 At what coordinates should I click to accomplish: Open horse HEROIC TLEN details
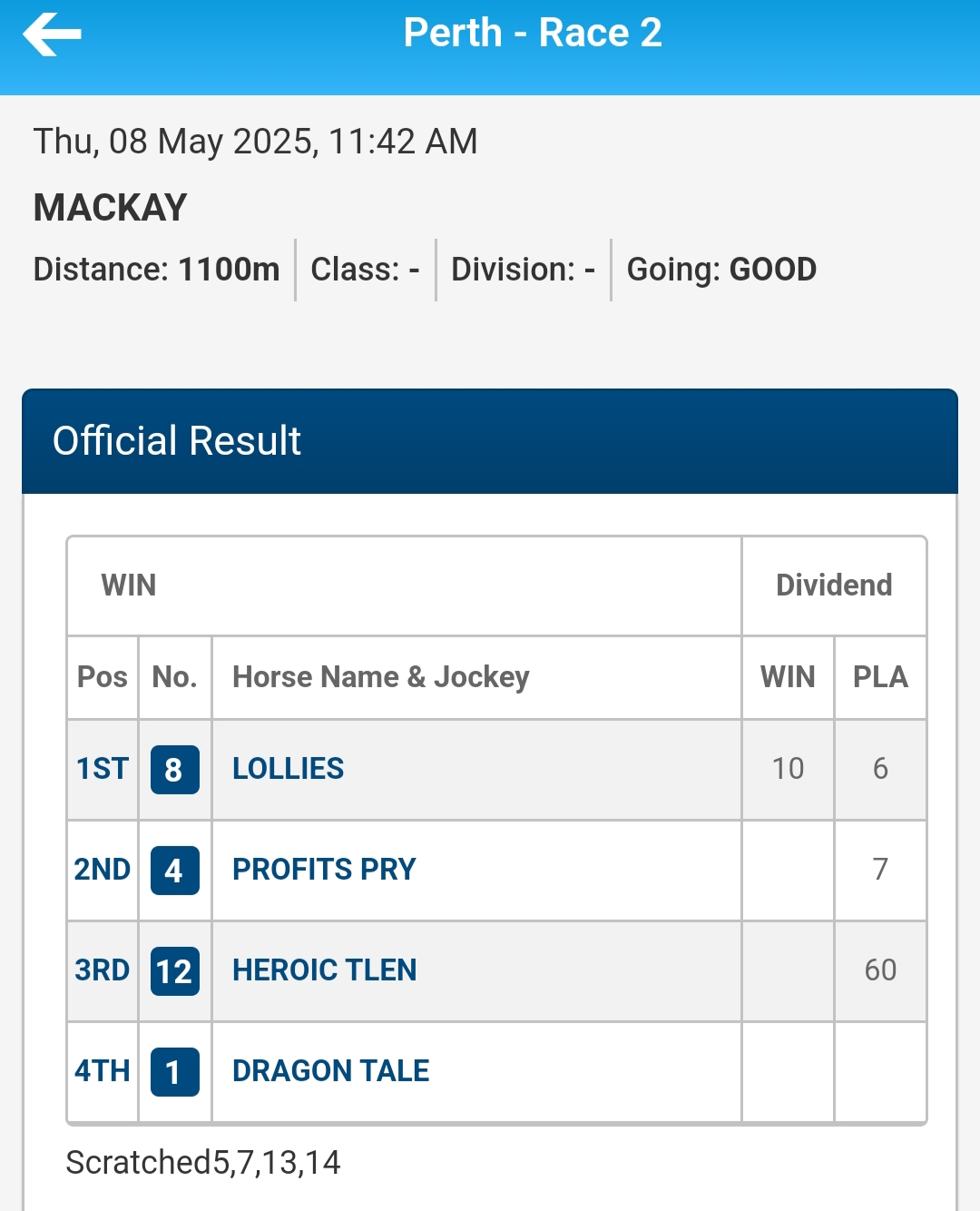pyautogui.click(x=324, y=970)
